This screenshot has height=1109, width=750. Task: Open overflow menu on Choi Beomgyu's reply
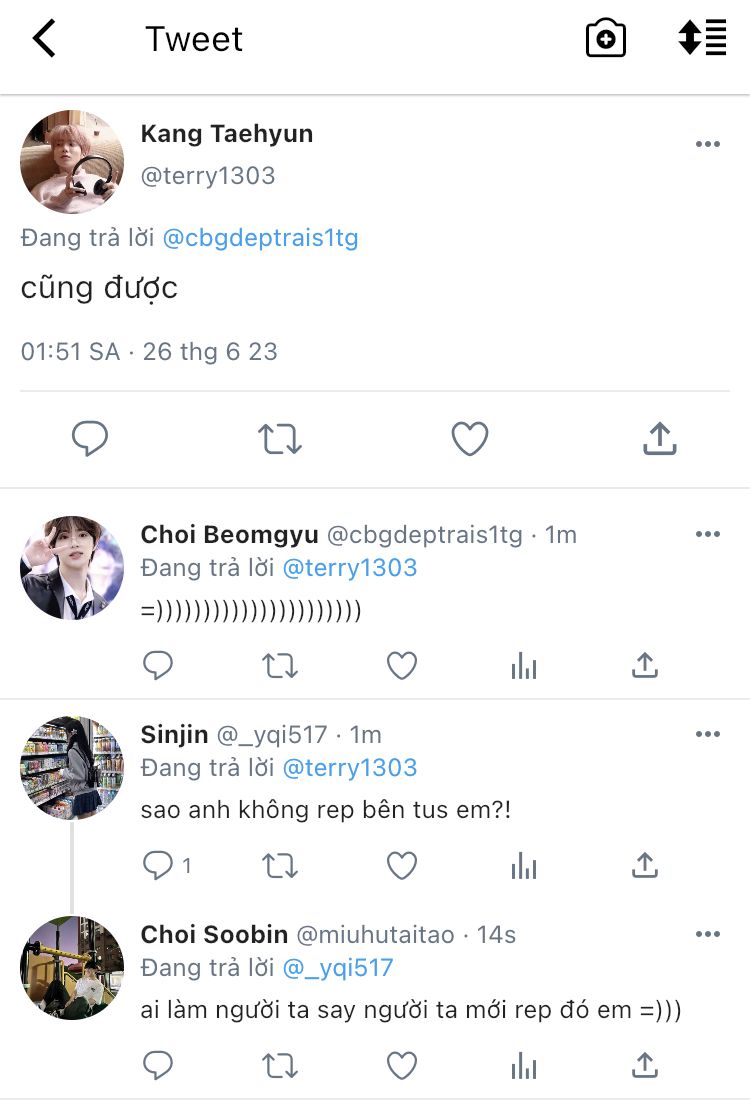coord(708,534)
